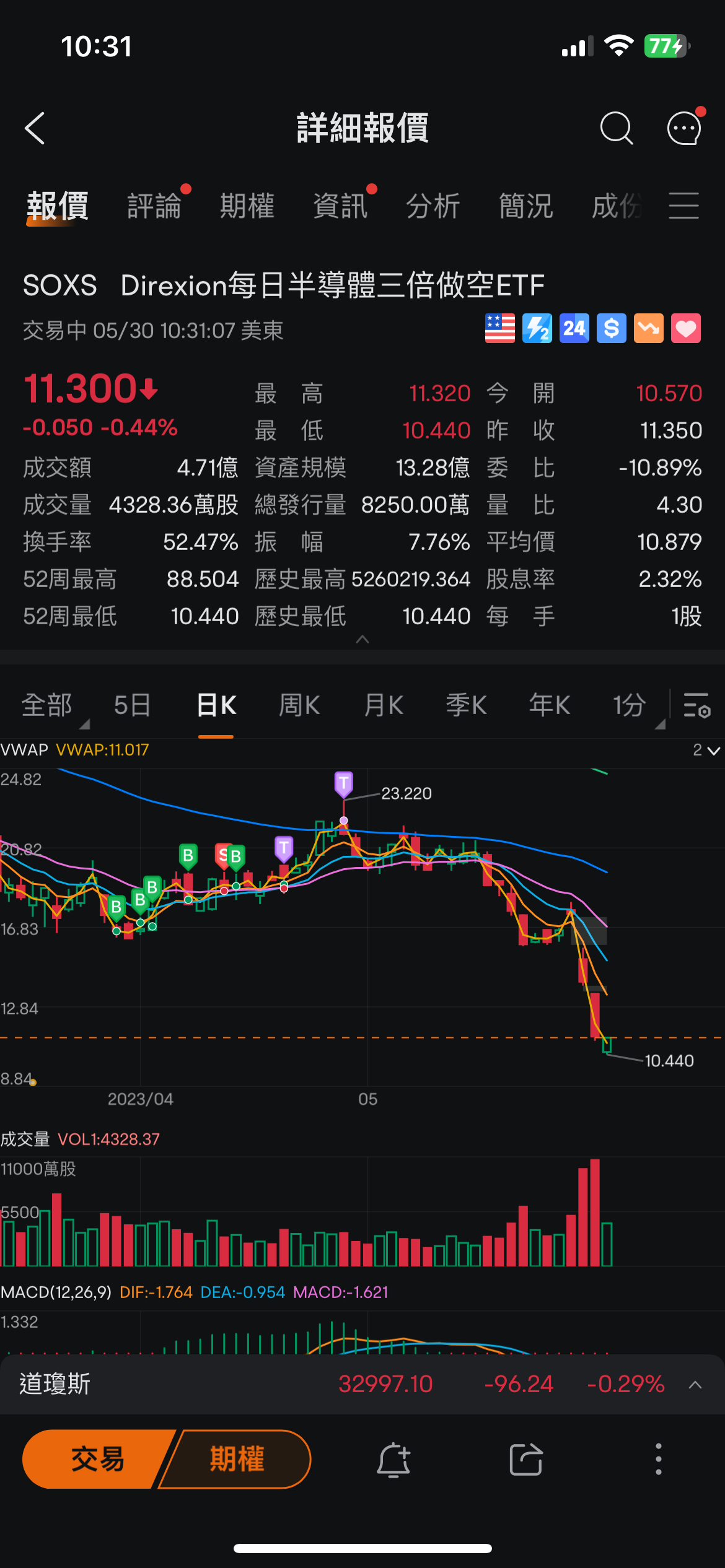This screenshot has height=1568, width=725.
Task: Open the tab list hamburger menu
Action: (x=684, y=206)
